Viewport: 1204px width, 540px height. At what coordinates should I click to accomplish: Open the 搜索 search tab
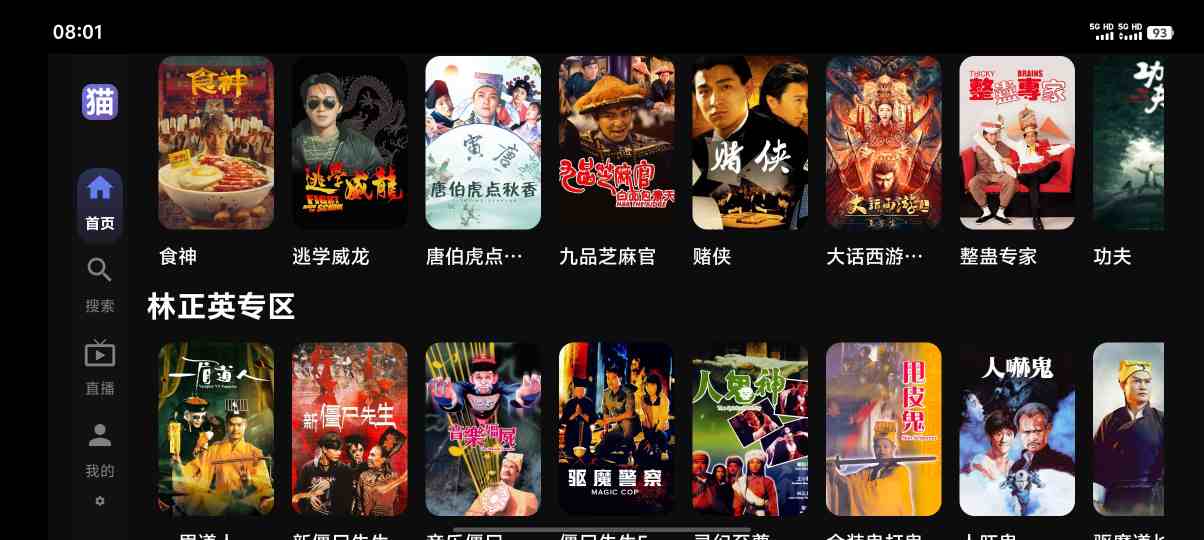pos(100,285)
